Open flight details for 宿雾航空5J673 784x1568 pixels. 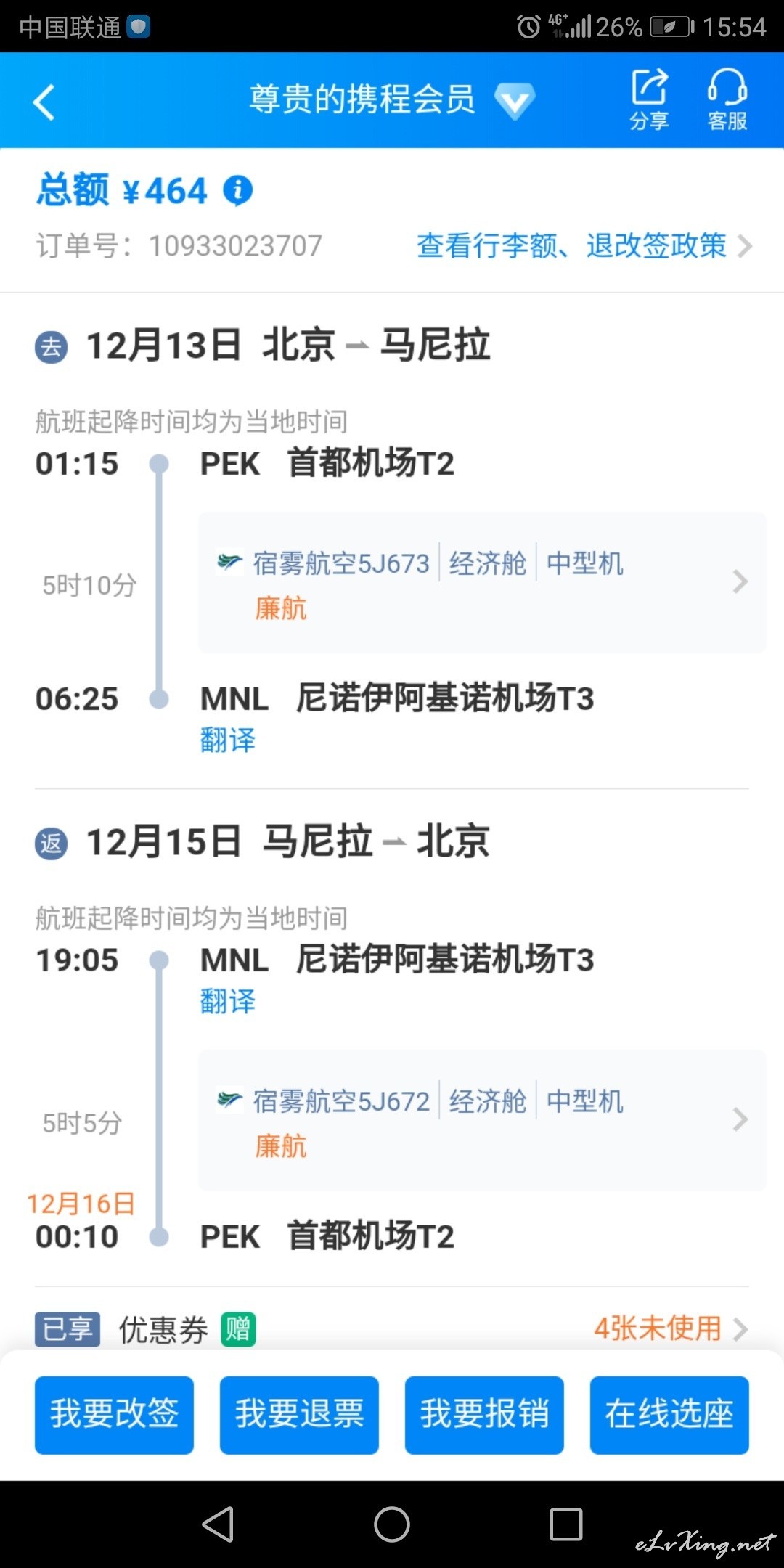(x=482, y=582)
